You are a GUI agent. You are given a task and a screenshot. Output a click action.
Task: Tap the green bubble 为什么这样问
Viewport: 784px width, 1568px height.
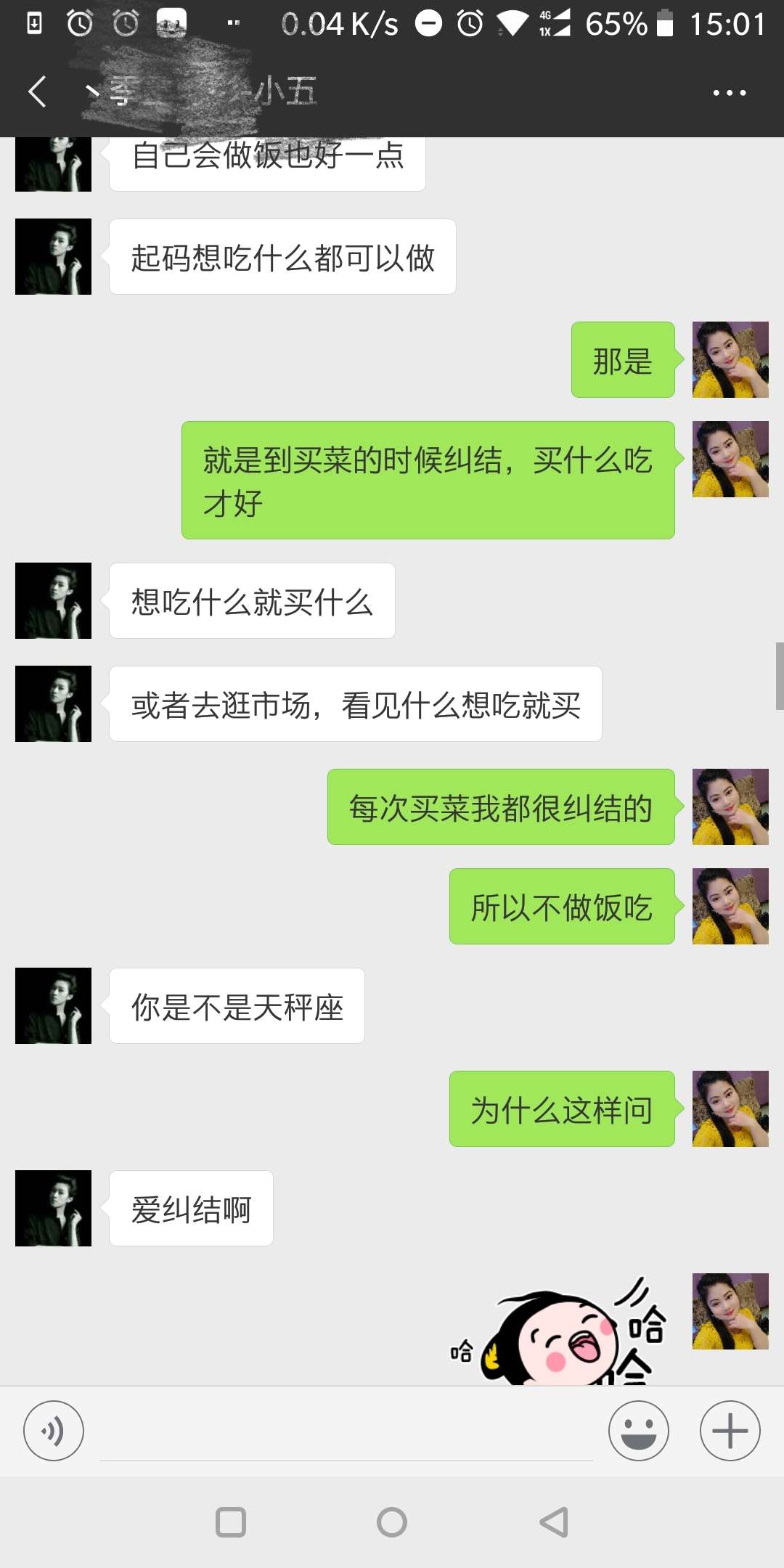coord(562,1108)
